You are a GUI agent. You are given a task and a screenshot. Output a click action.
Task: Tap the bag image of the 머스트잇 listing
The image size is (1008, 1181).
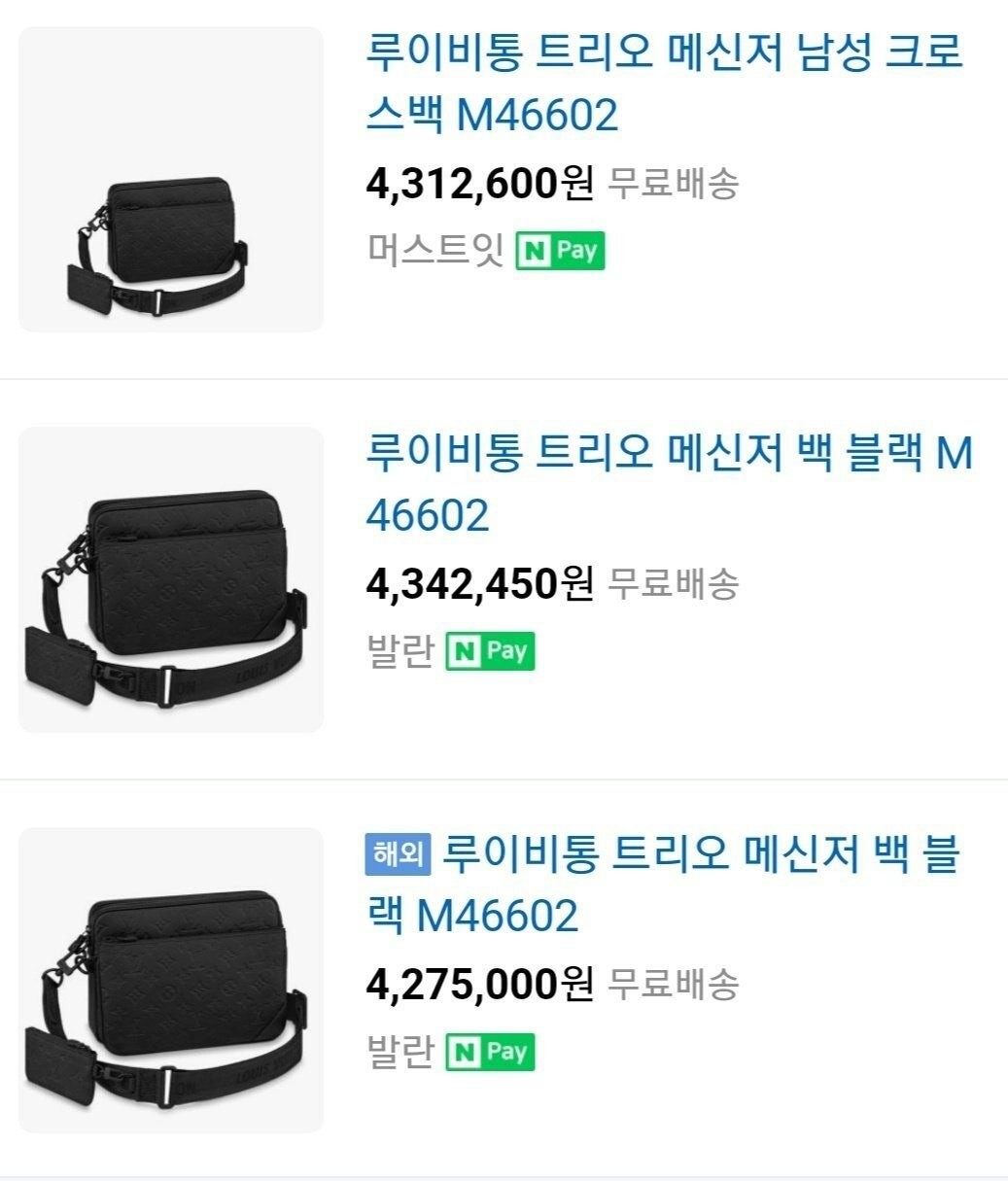click(171, 180)
